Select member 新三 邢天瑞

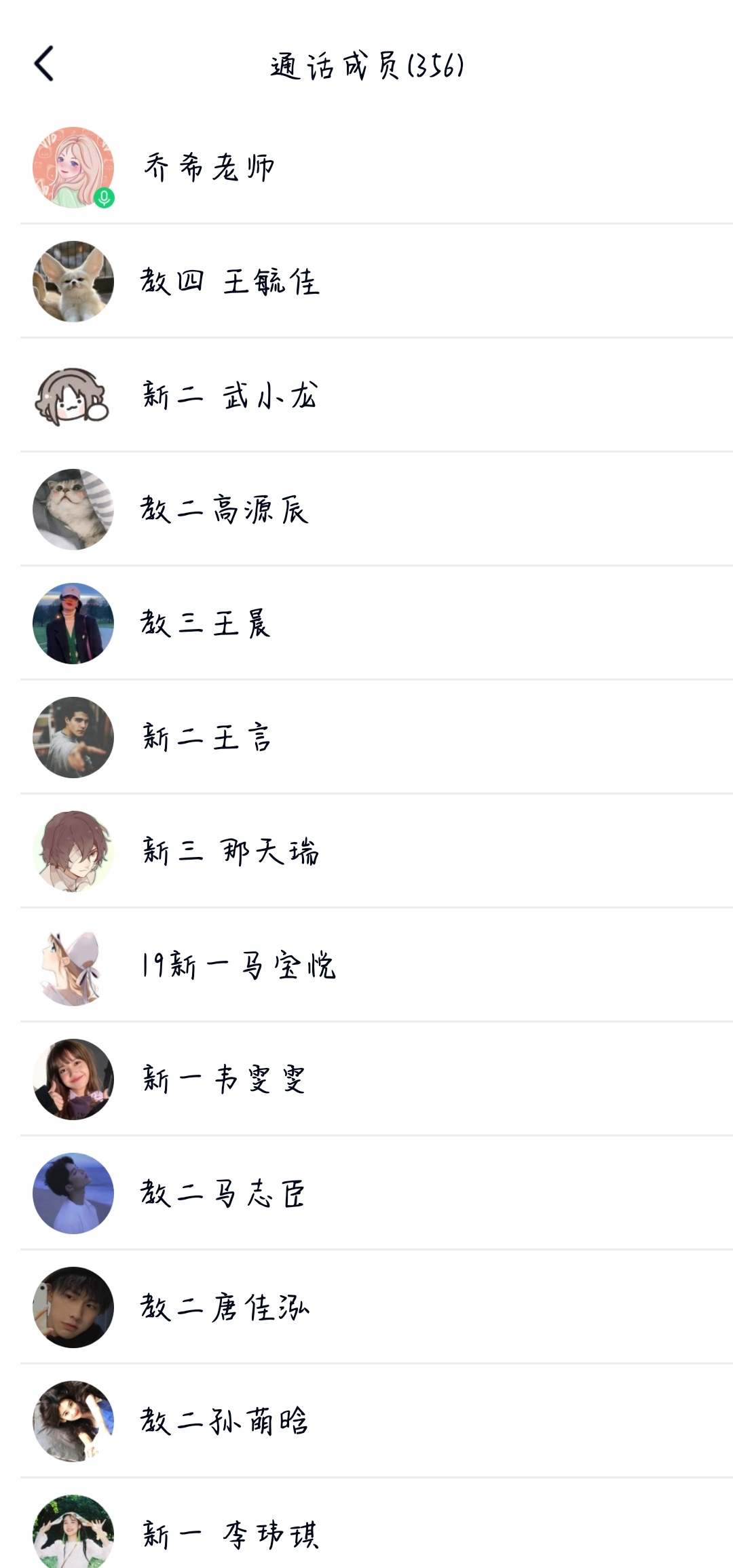pos(229,852)
